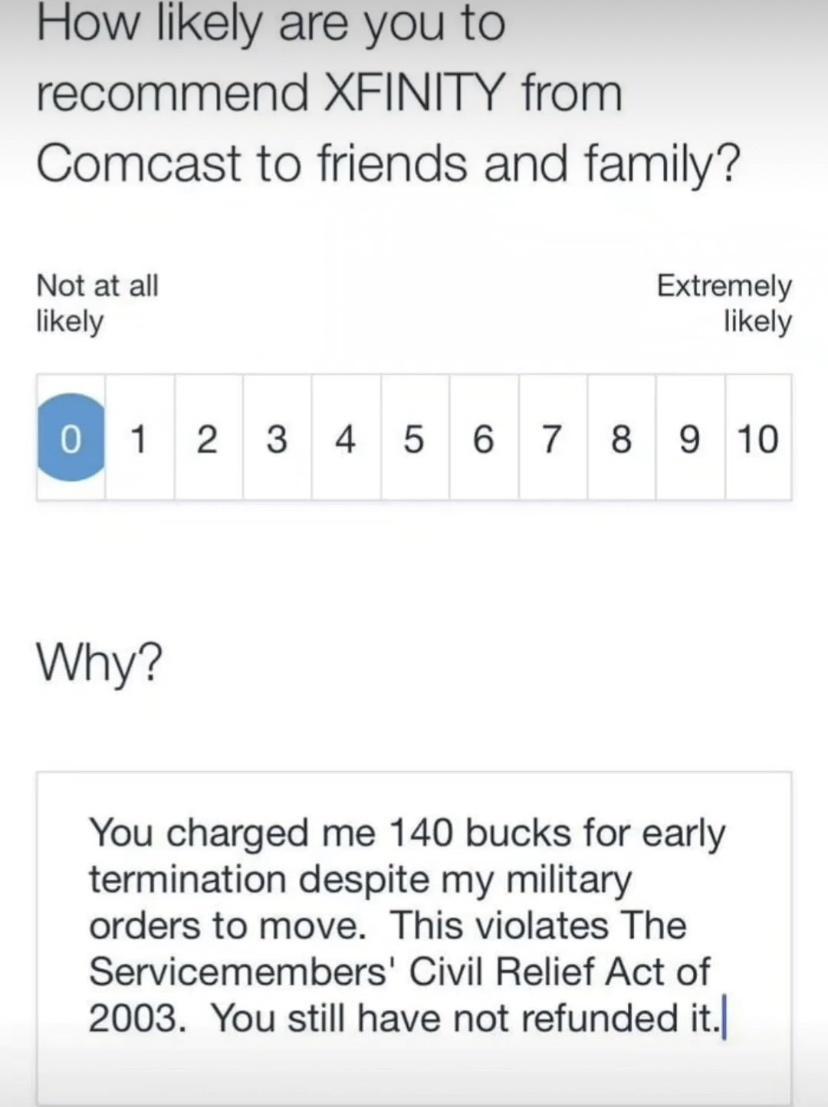Select rating 7 on the scale
The width and height of the screenshot is (828, 1107).
[551, 438]
